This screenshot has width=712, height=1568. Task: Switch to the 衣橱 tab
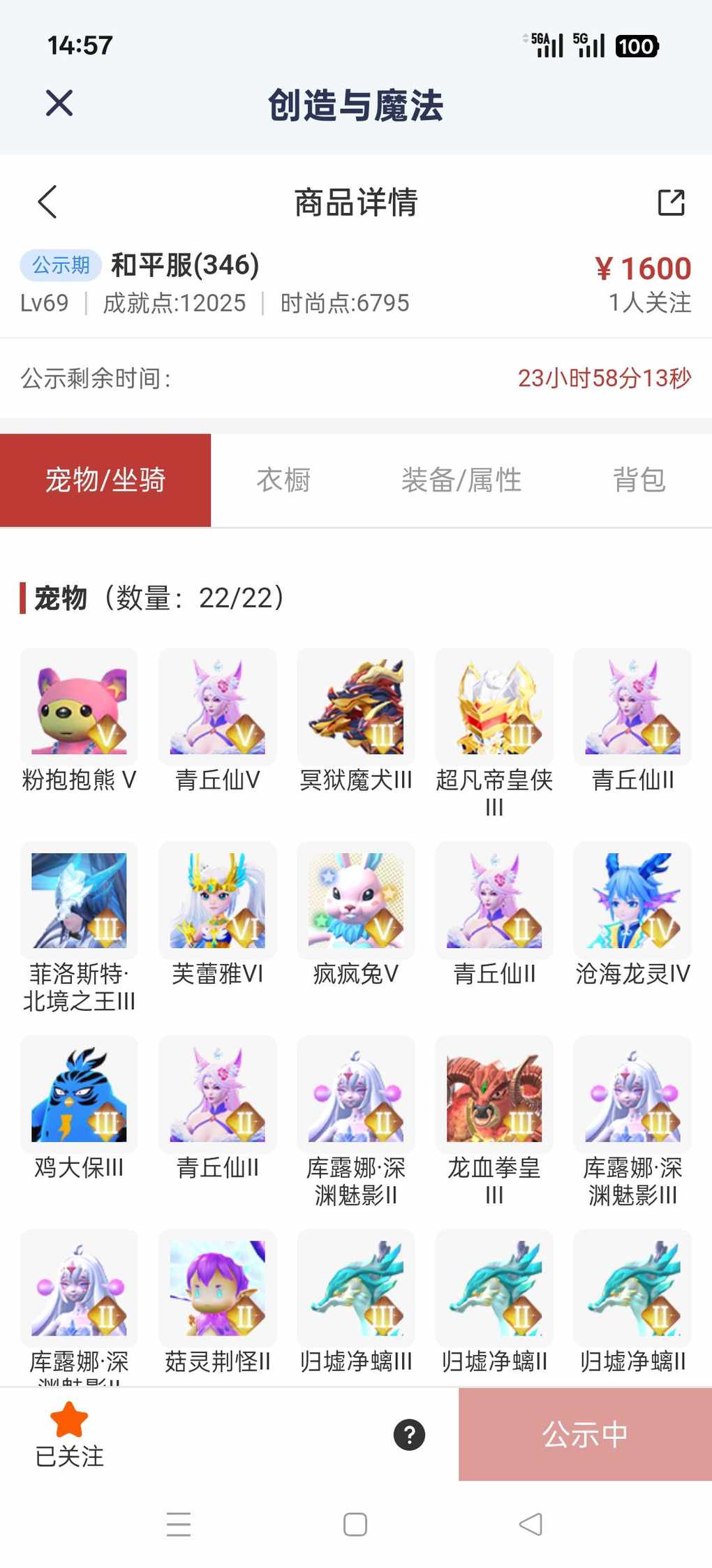283,480
